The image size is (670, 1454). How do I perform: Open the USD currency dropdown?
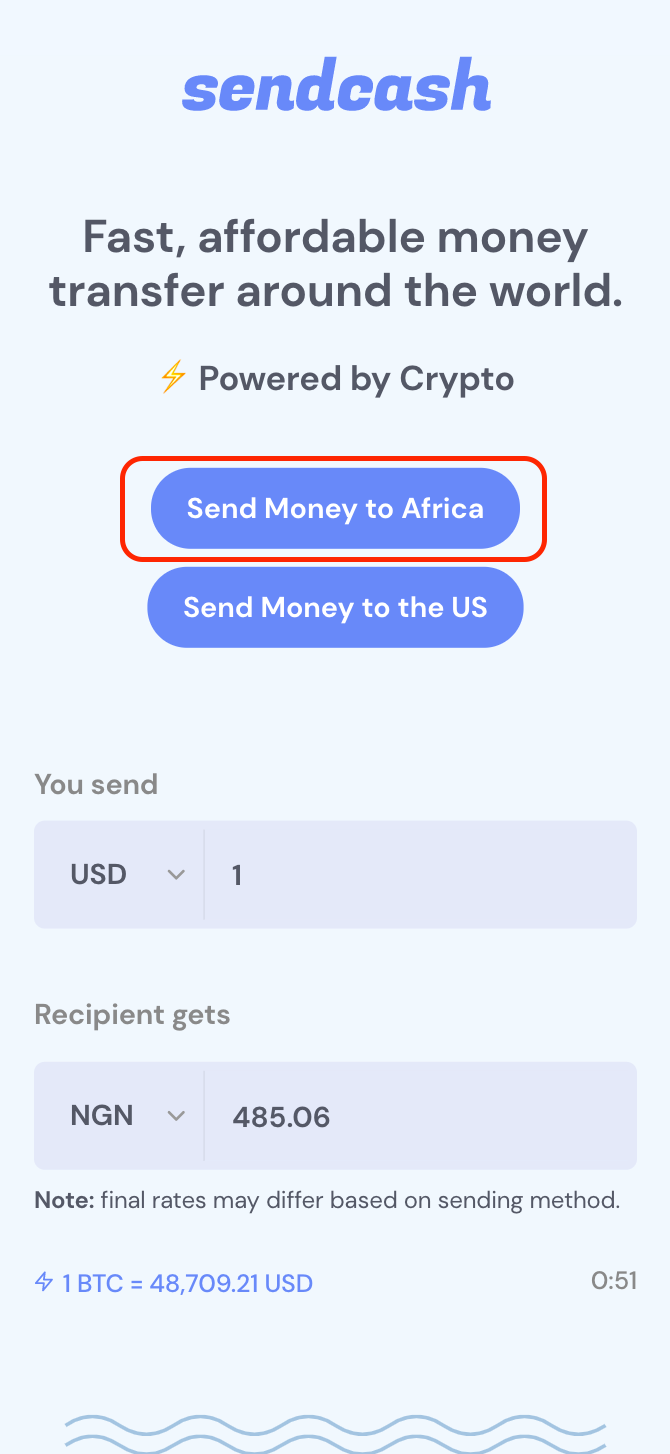119,875
